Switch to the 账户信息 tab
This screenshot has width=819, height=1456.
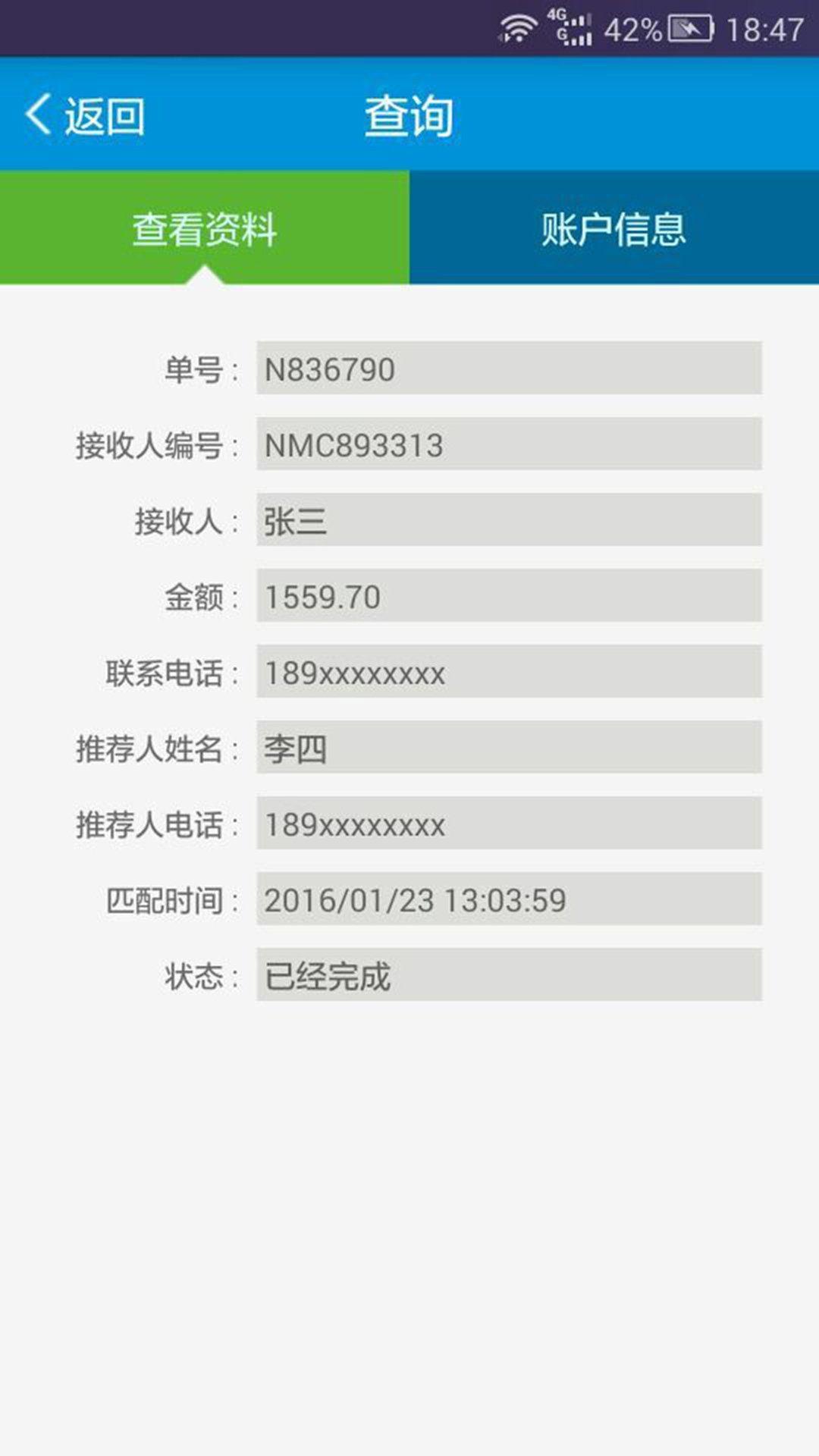coord(613,228)
